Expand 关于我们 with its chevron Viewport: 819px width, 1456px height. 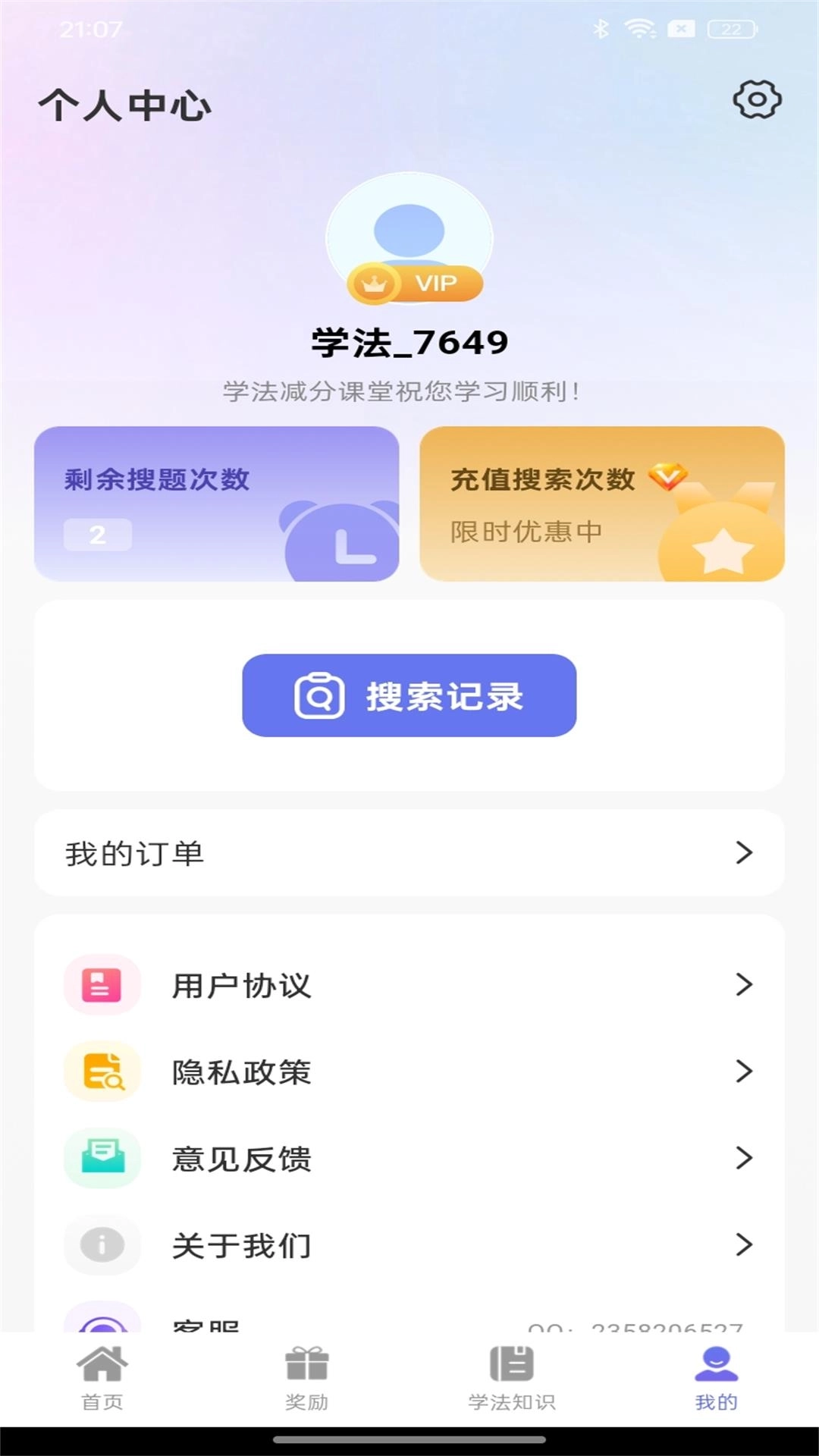[744, 1244]
